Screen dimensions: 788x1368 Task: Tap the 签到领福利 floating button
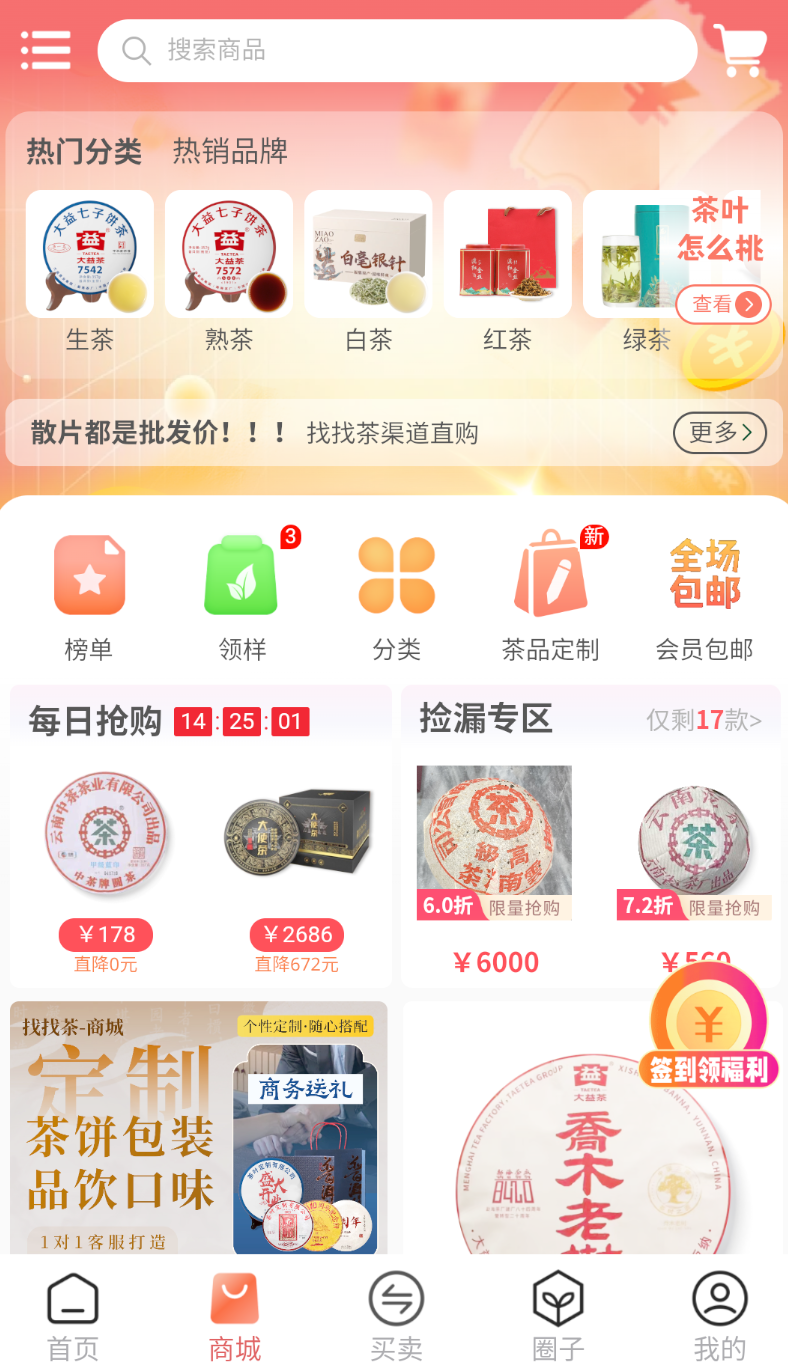click(x=708, y=1028)
